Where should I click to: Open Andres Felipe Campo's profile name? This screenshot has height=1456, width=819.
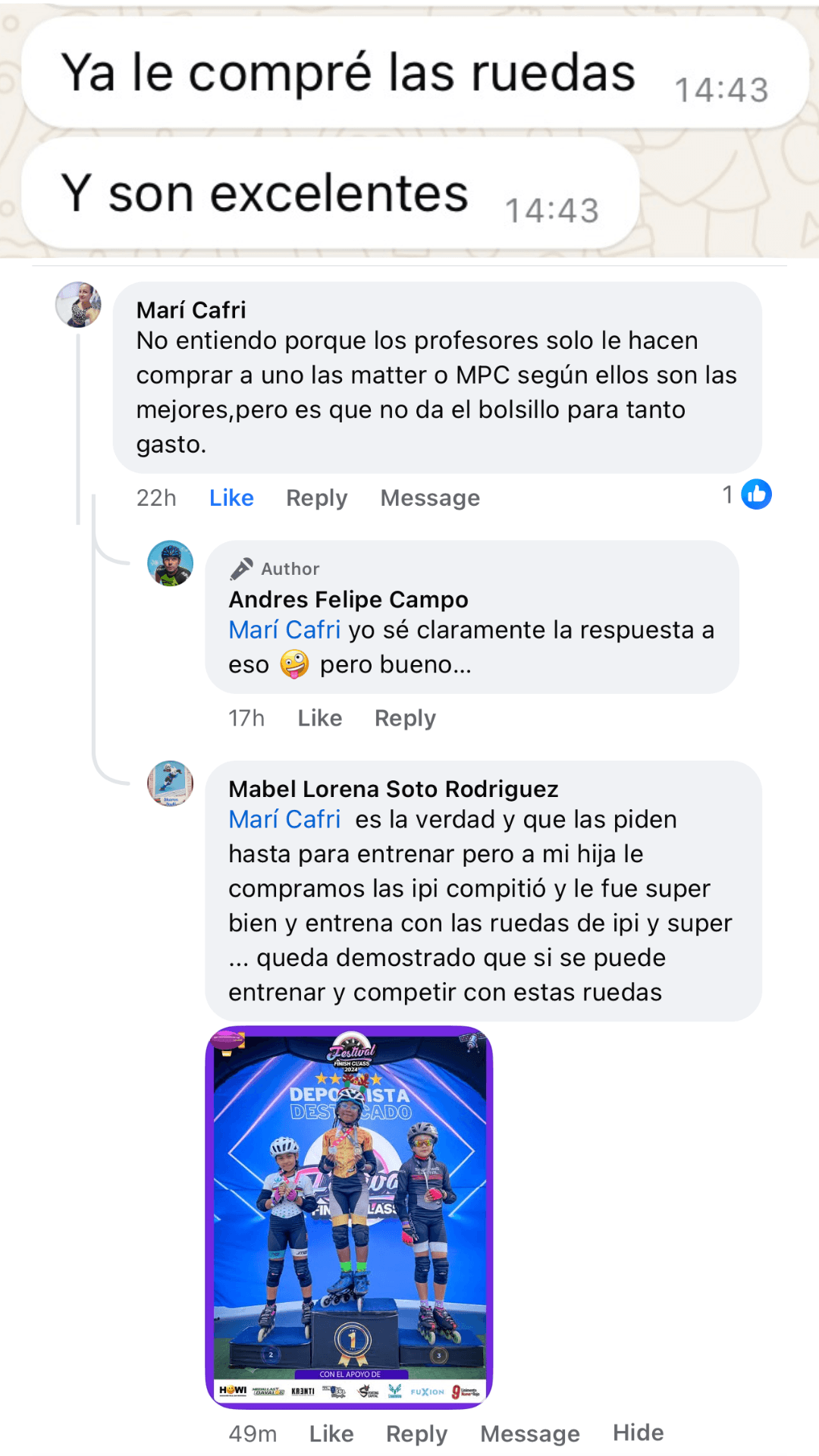tap(348, 600)
